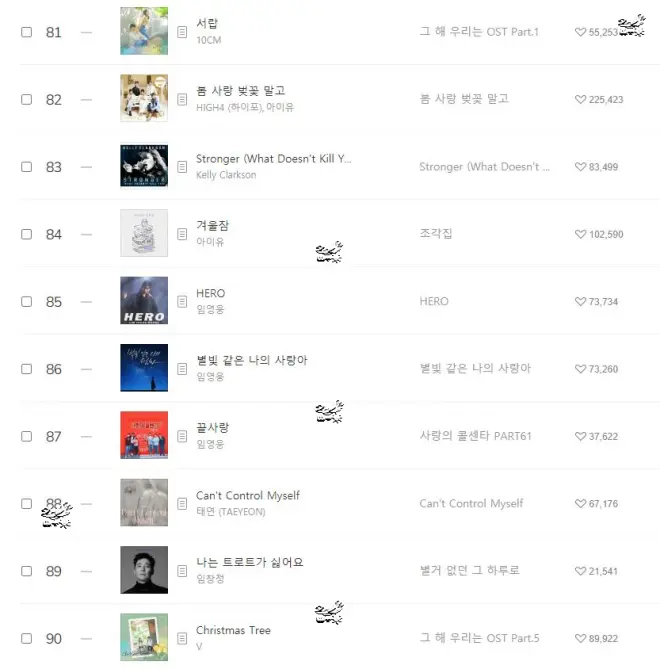Open the Can't Control Myself album cover
Image resolution: width=660 pixels, height=669 pixels.
144,503
